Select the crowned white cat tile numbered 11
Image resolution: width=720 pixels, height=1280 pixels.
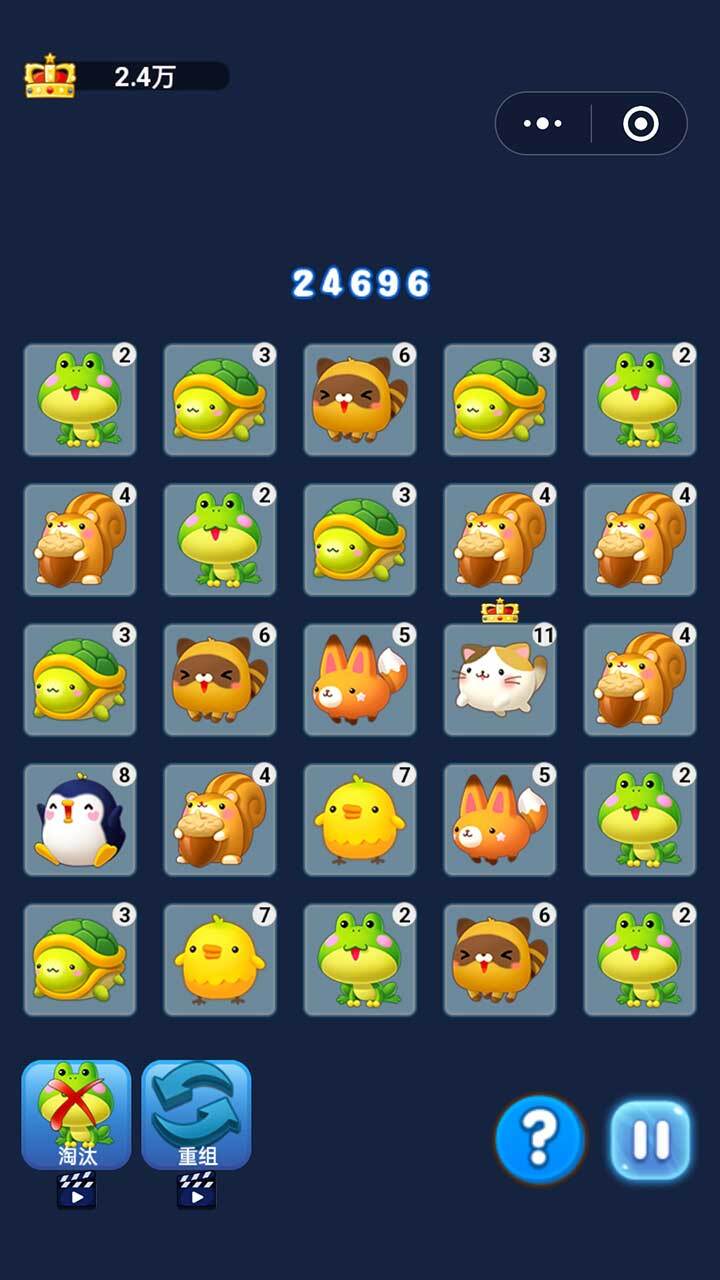click(x=500, y=680)
